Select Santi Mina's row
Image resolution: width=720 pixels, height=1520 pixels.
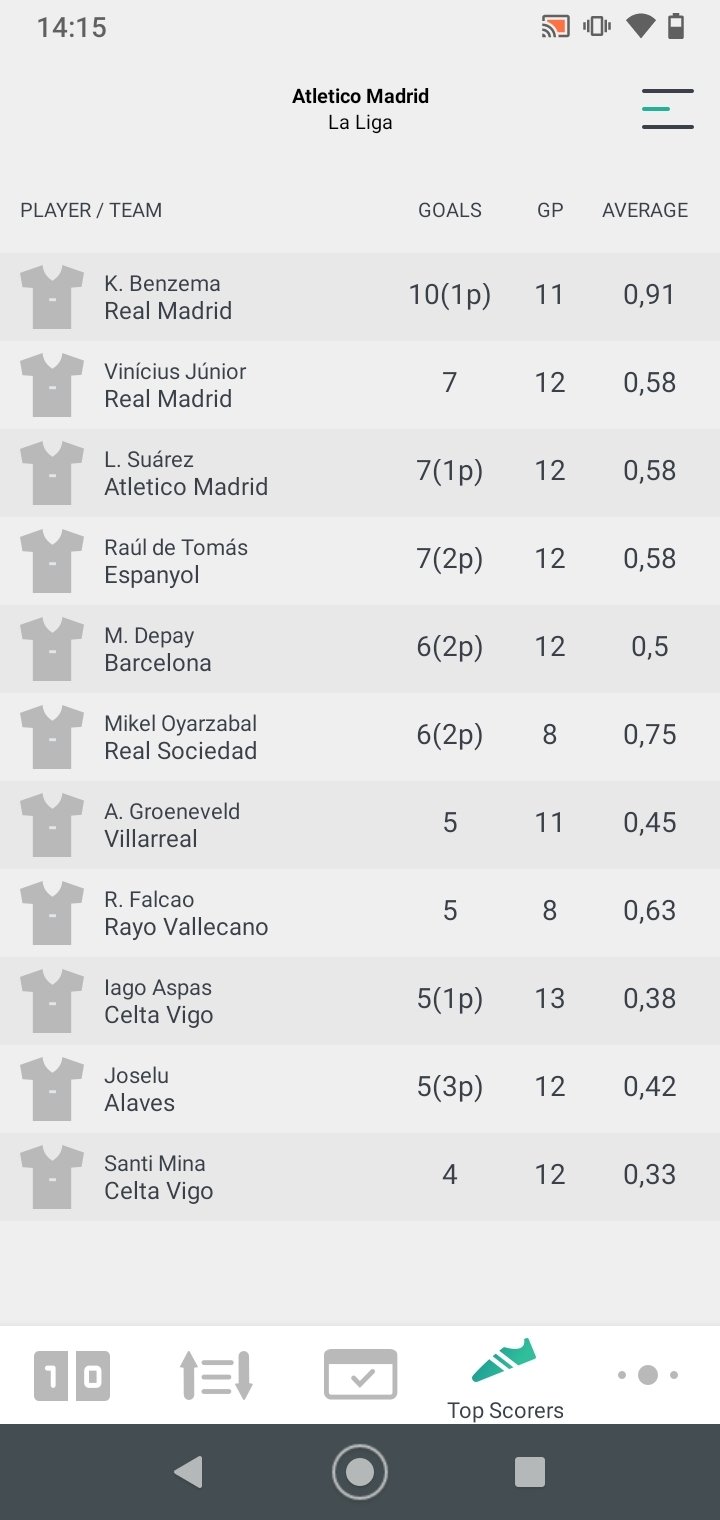360,1177
